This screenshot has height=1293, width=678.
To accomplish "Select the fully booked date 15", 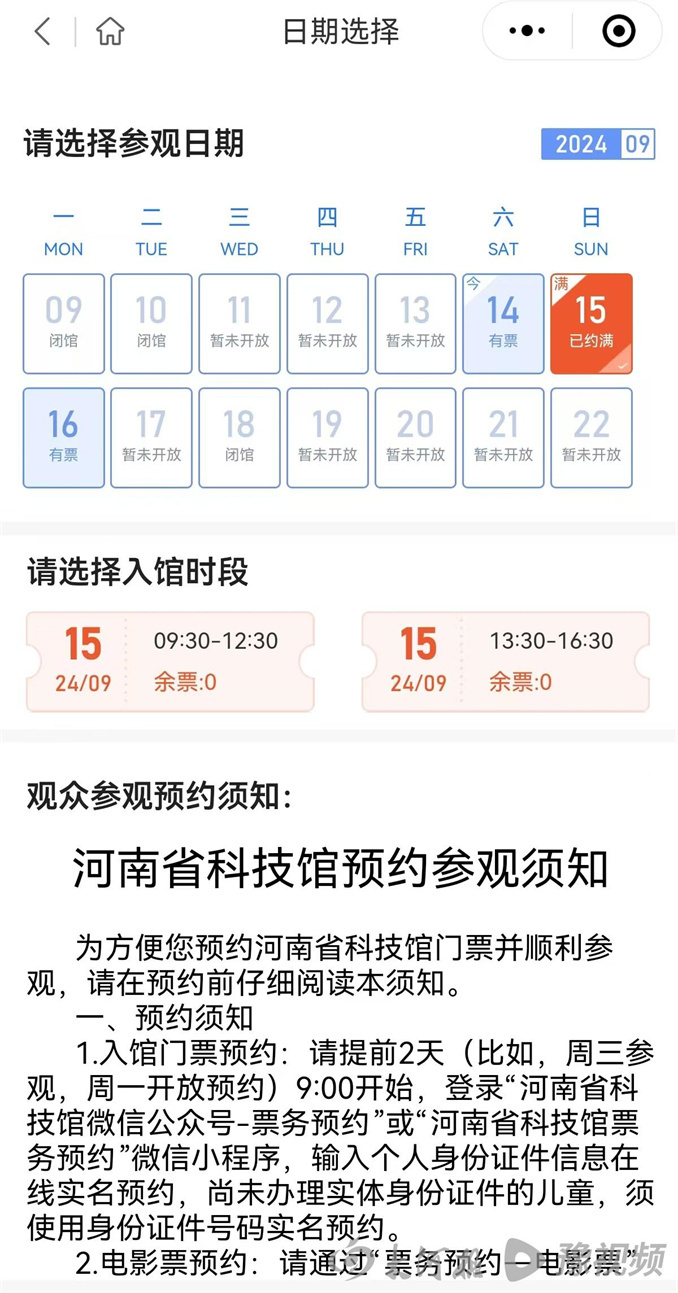I will coord(591,323).
